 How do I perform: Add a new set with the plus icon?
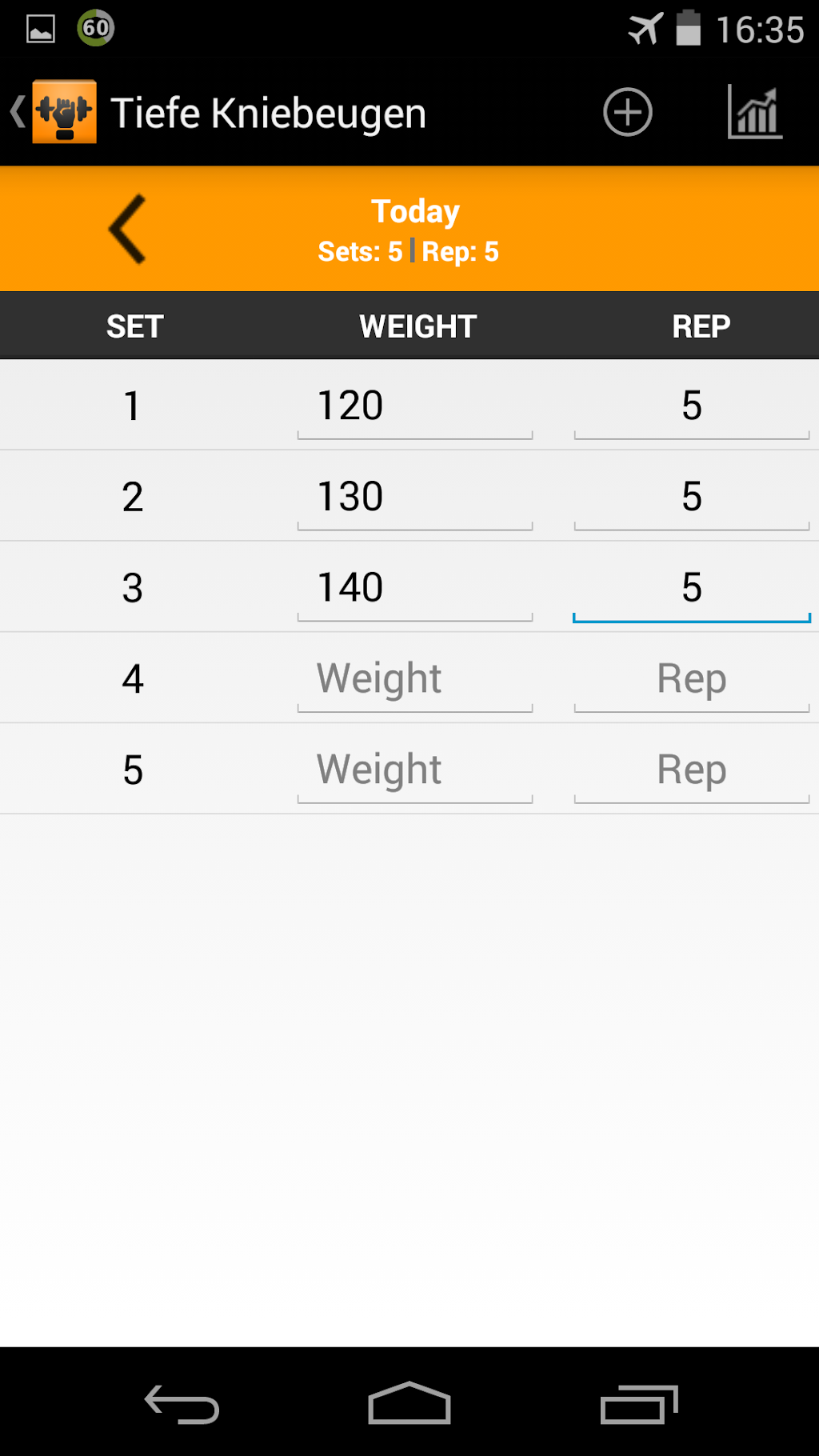click(x=627, y=112)
